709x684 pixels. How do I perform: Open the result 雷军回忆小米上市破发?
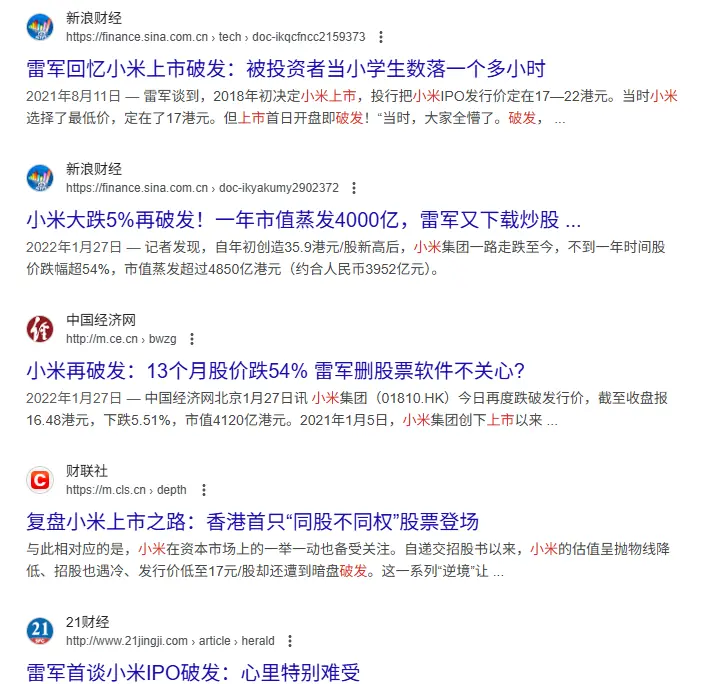tap(285, 69)
